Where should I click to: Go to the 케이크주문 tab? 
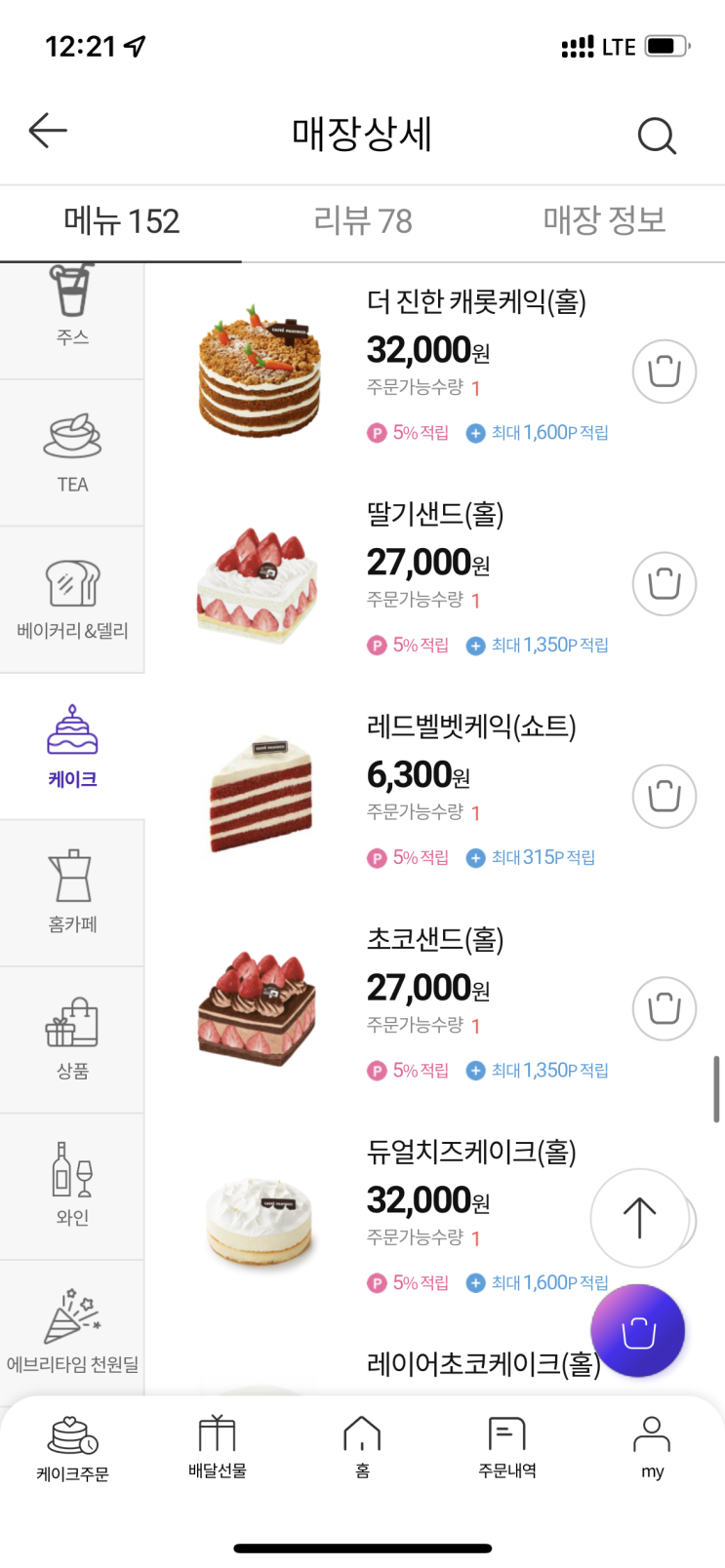coord(72,1448)
